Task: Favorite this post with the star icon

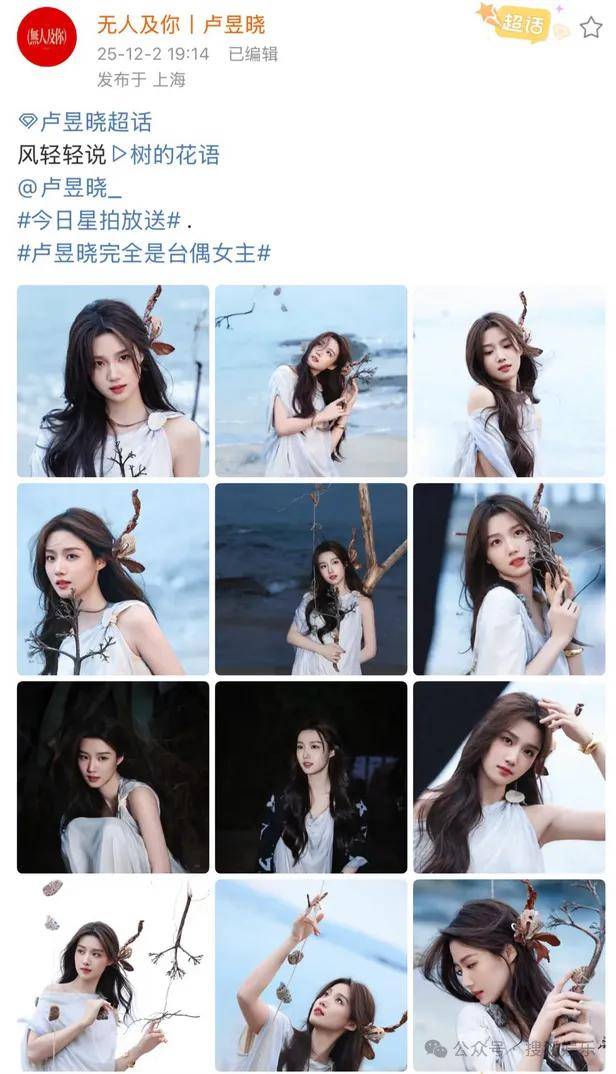Action: 590,26
